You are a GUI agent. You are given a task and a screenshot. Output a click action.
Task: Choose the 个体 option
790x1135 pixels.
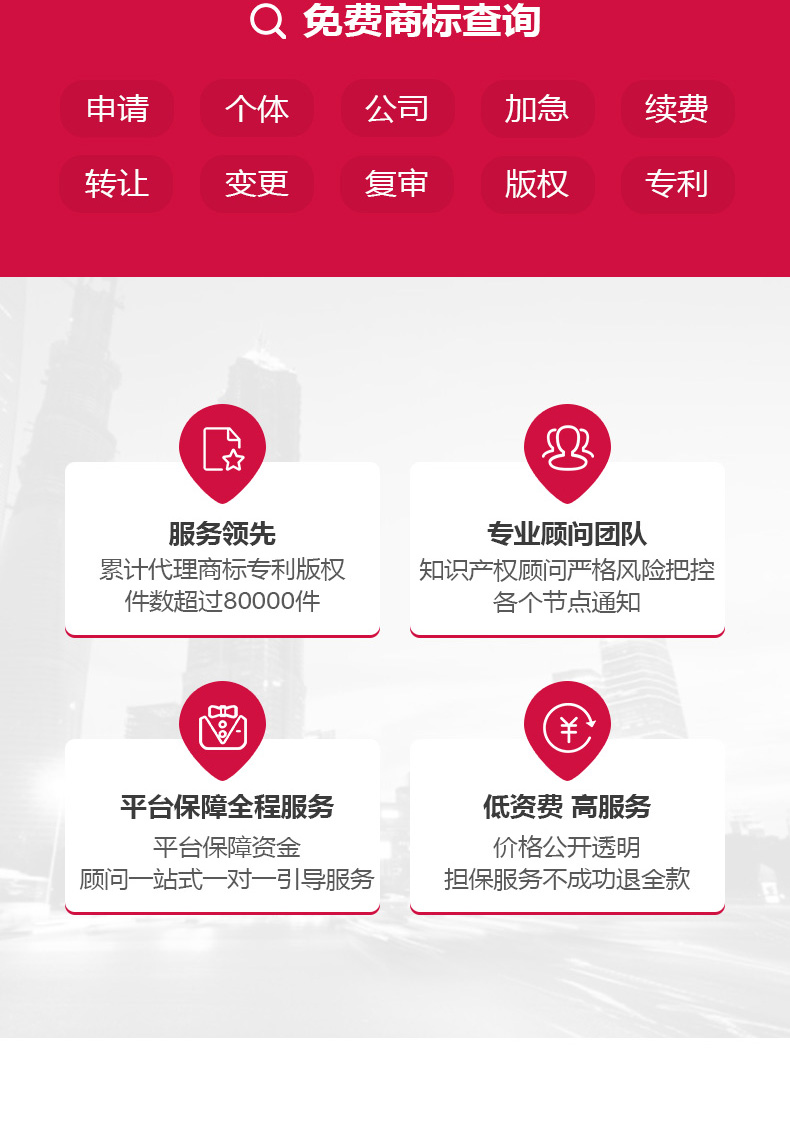[257, 109]
